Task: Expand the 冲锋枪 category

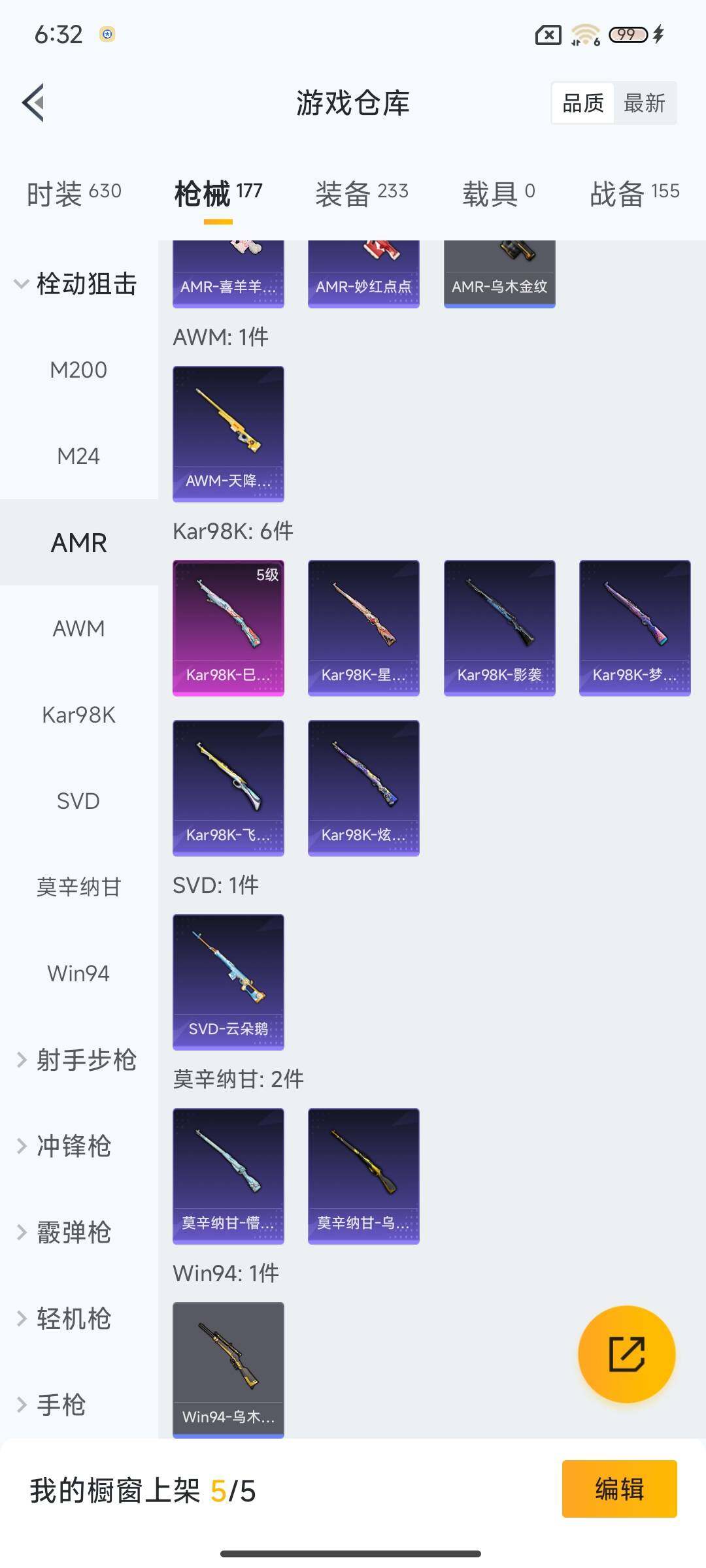Action: coord(65,1146)
